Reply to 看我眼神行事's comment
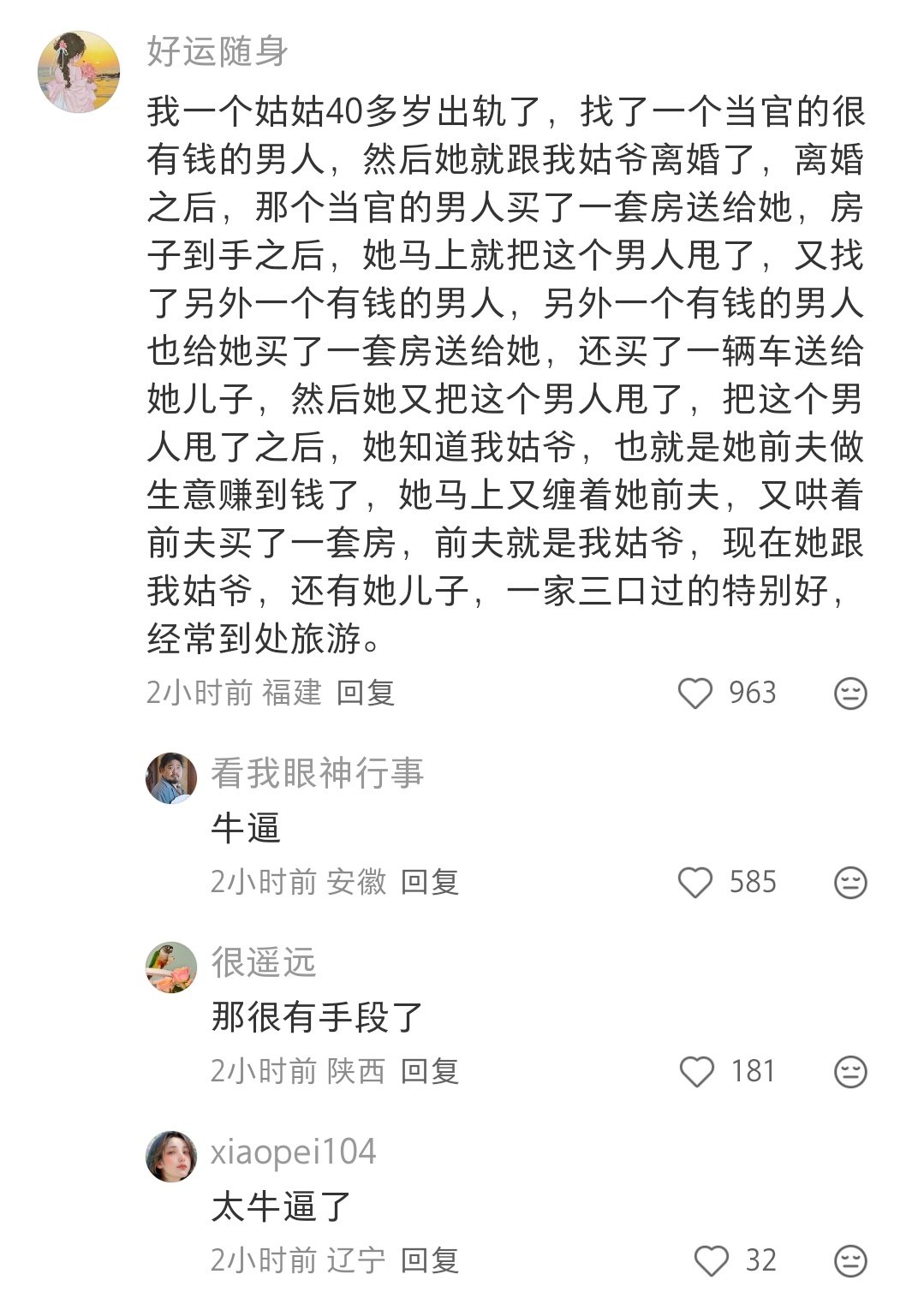Viewport: 924px width, 1298px height. point(430,882)
